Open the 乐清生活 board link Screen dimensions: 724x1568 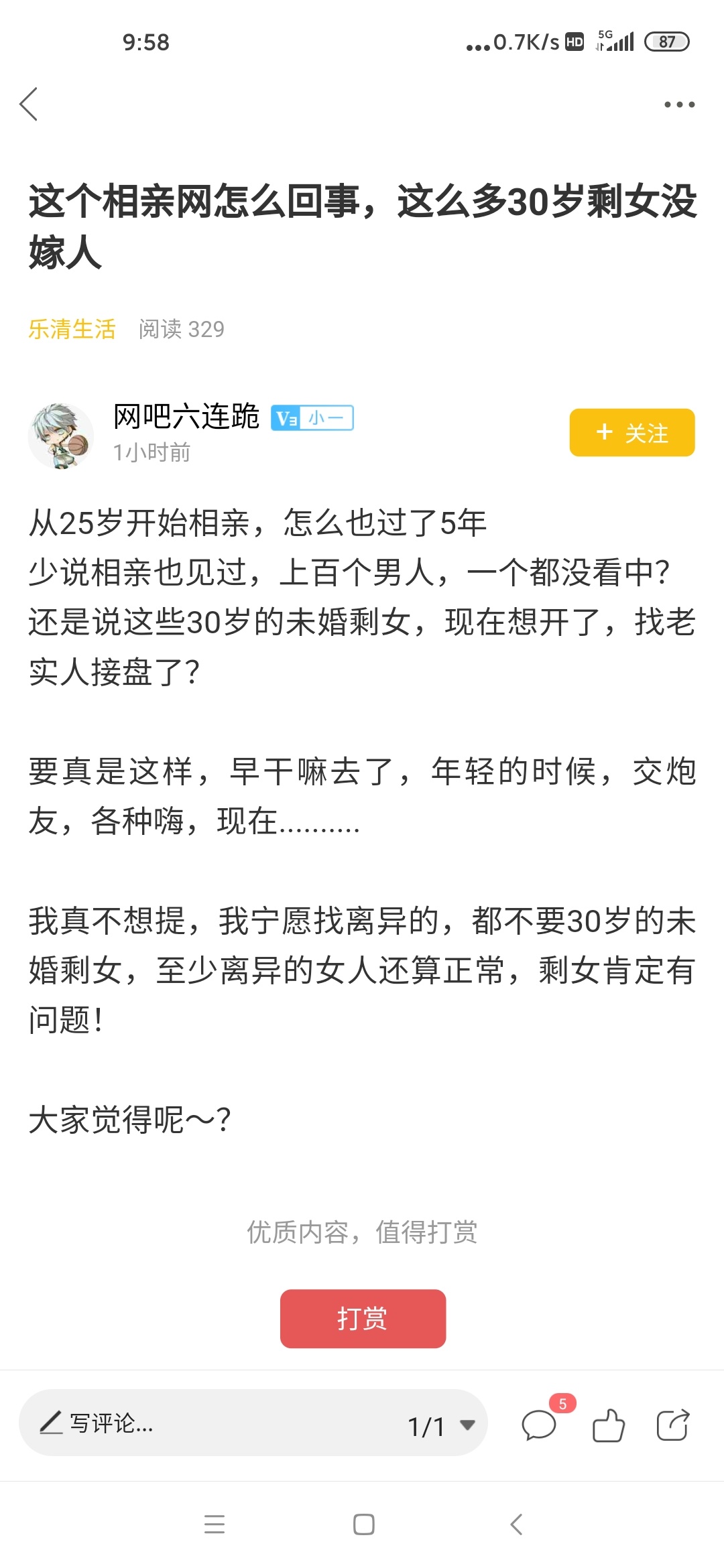pos(72,329)
